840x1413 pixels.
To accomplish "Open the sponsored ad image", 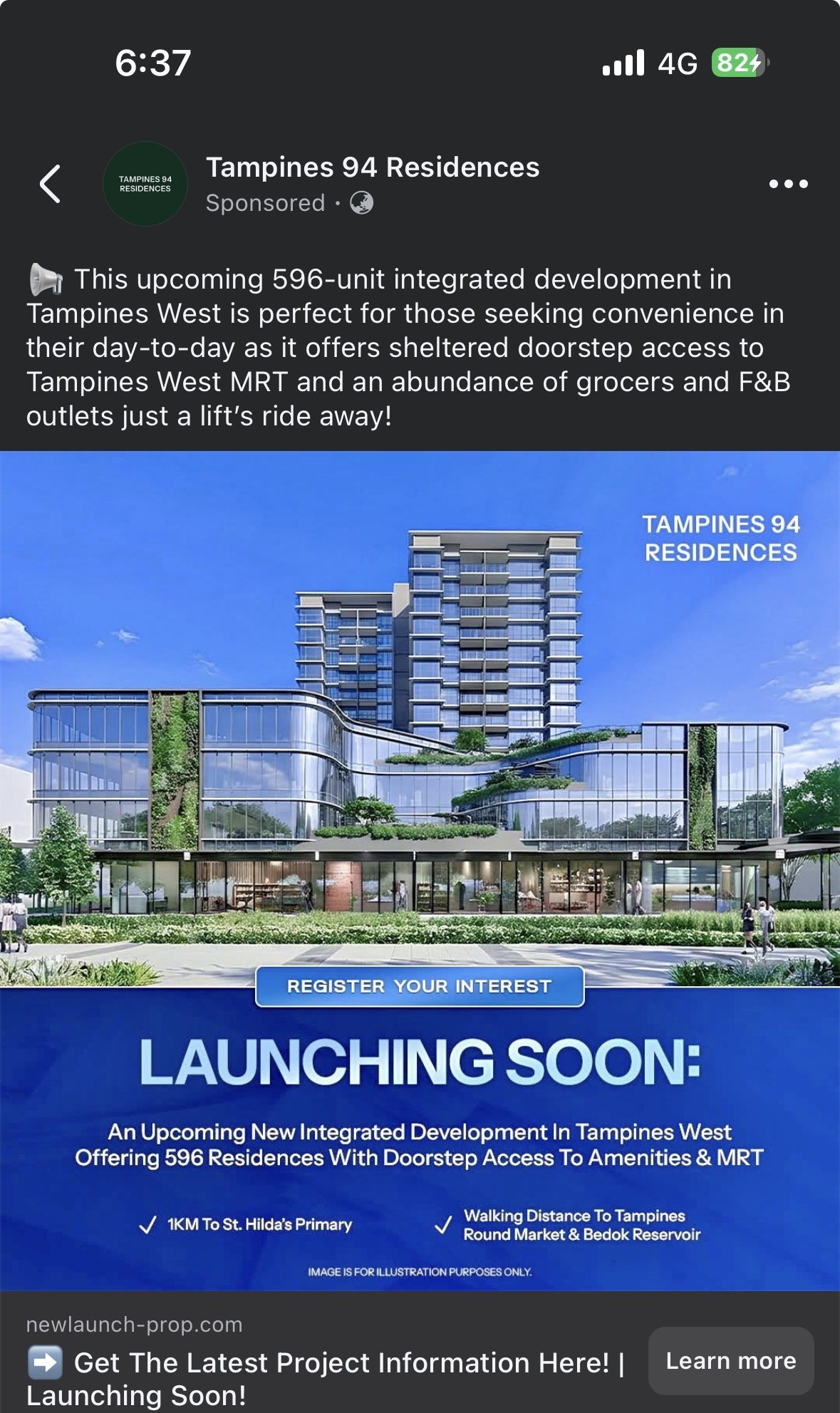I will [420, 869].
